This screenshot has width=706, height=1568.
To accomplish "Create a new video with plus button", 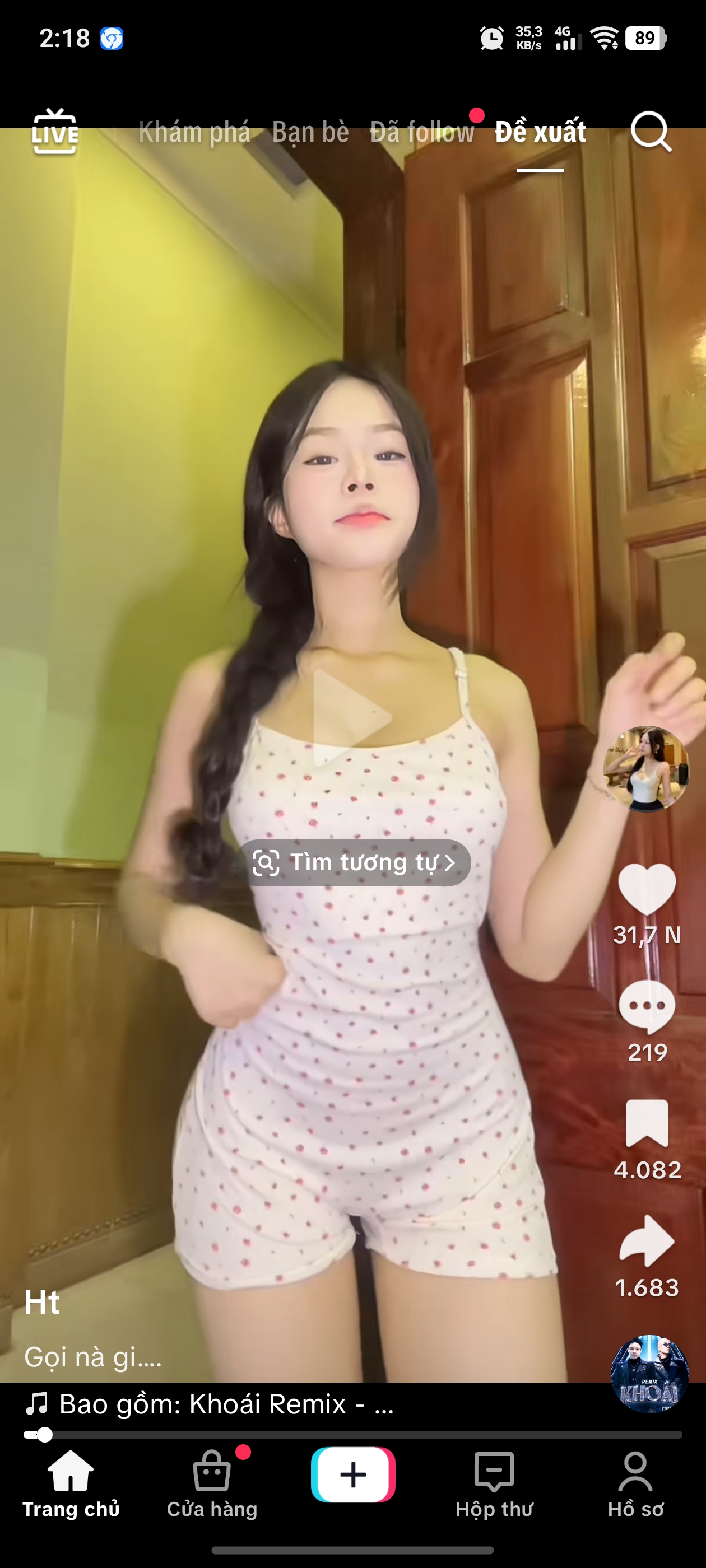I will coord(352,1475).
